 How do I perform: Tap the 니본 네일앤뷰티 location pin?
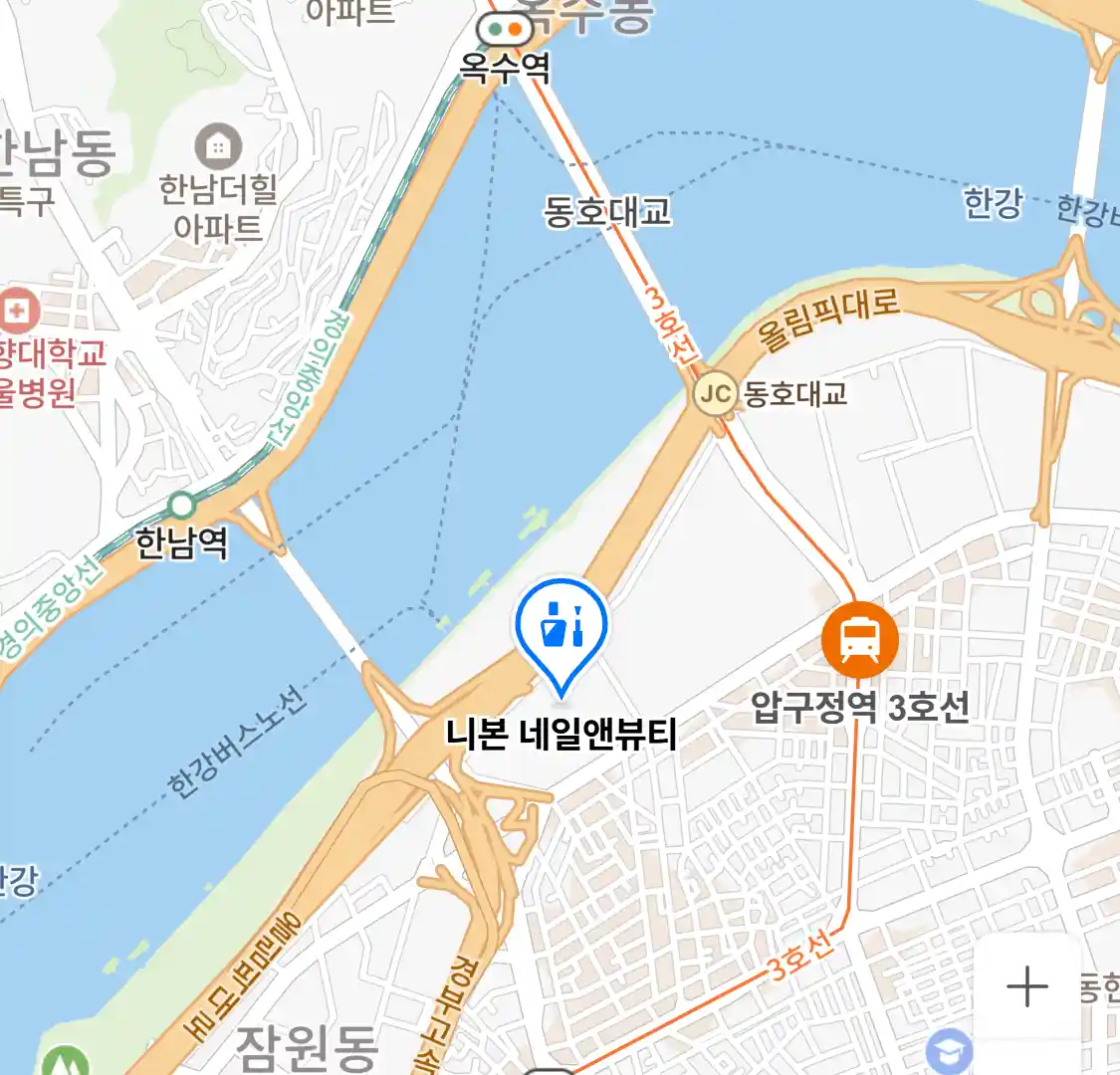pos(561,629)
